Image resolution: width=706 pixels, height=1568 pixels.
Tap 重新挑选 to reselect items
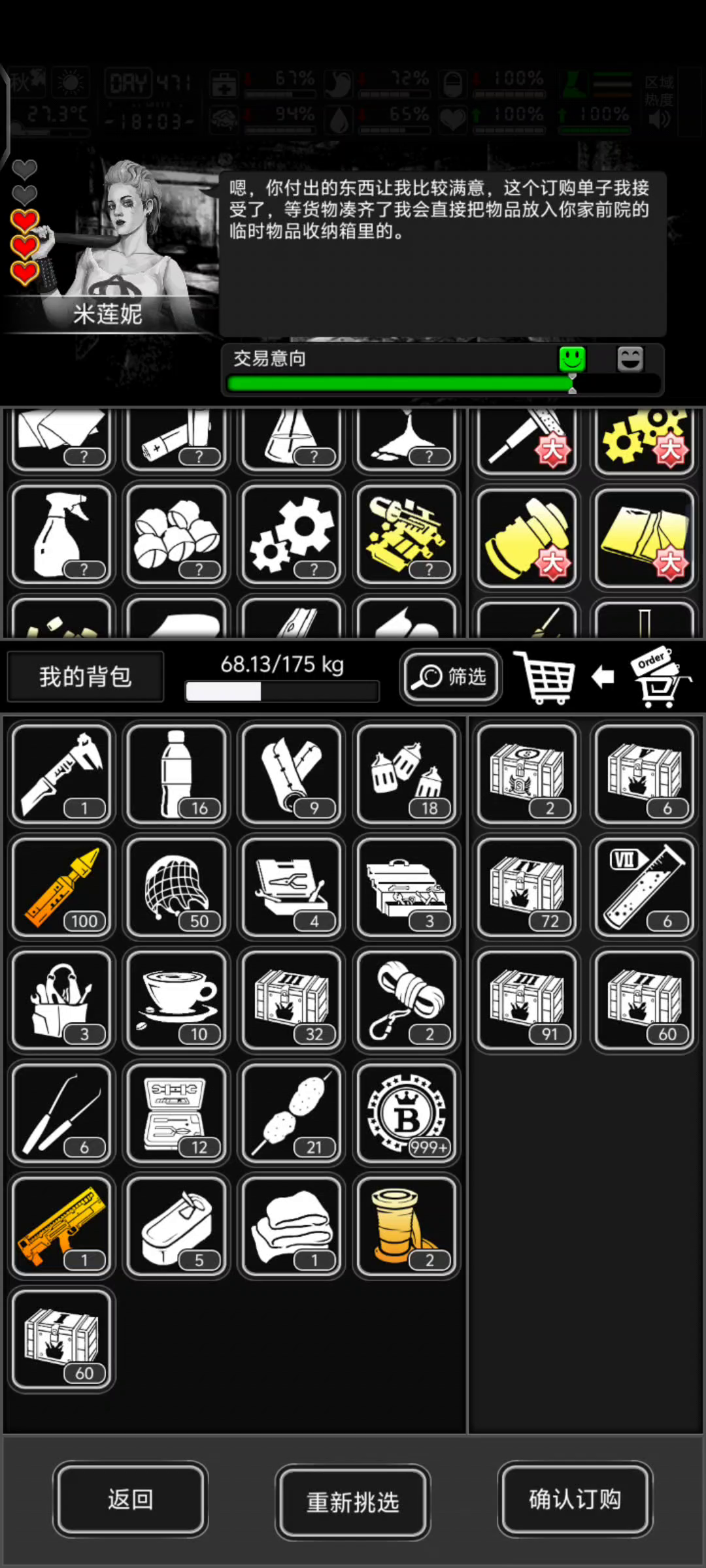[352, 1501]
